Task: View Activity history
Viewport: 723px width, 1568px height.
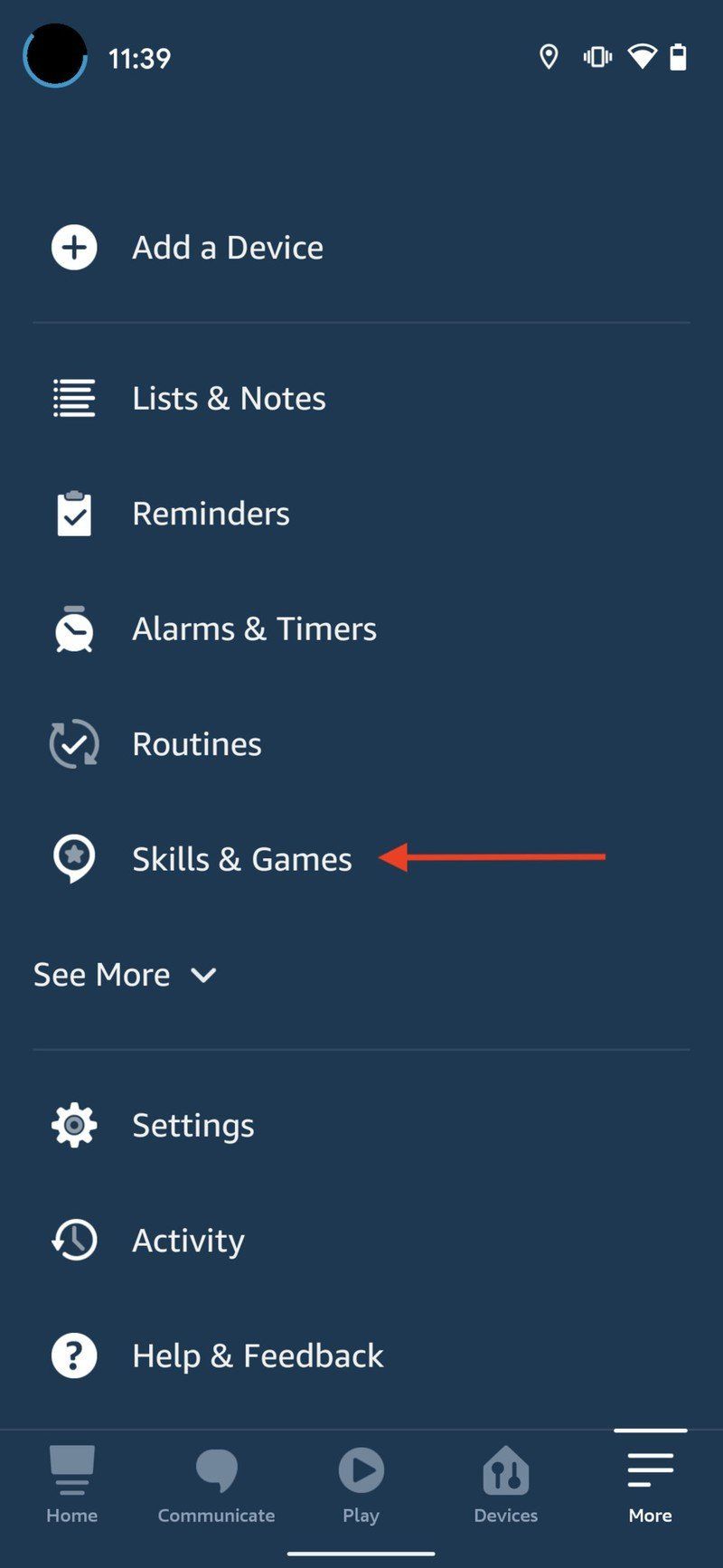Action: 188,1241
